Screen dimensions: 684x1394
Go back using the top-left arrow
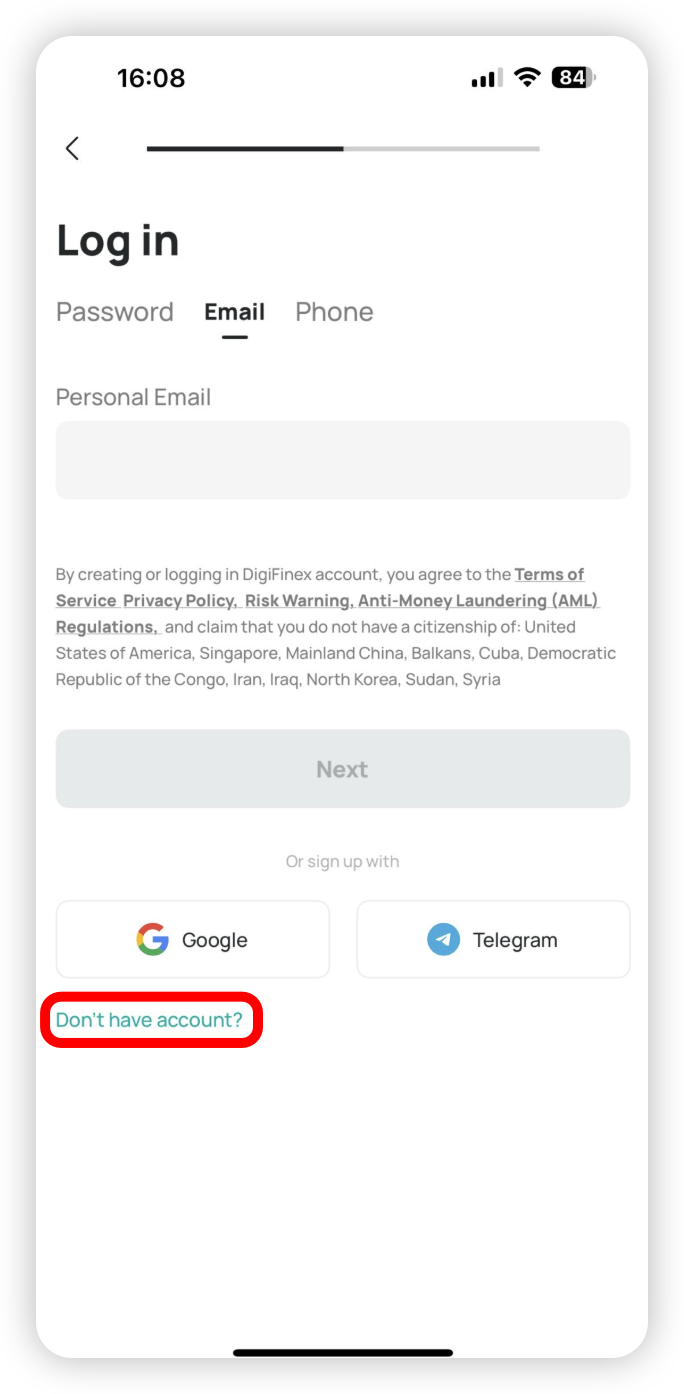[72, 148]
